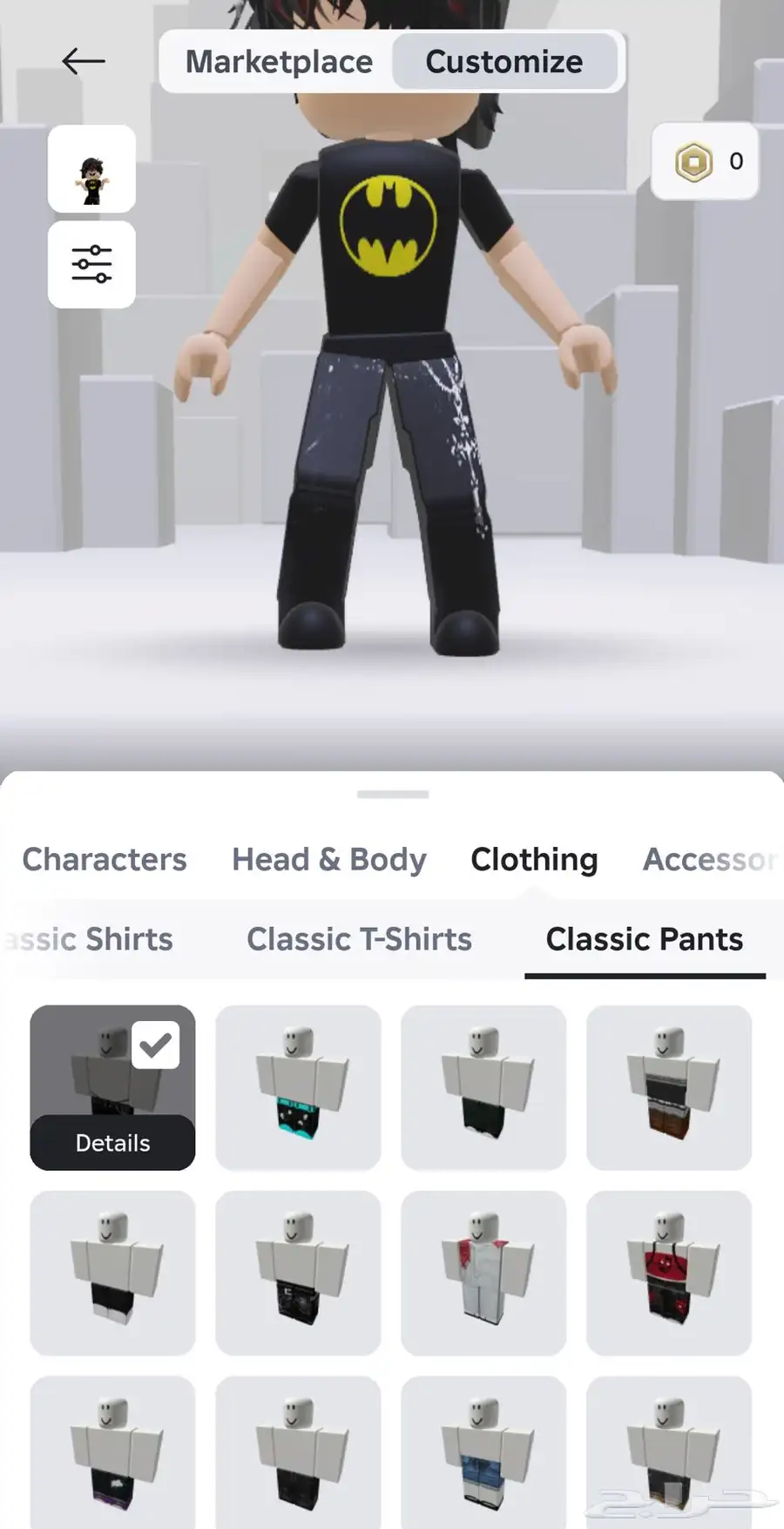Select the Clothing category
Image resolution: width=784 pixels, height=1529 pixels.
(534, 859)
